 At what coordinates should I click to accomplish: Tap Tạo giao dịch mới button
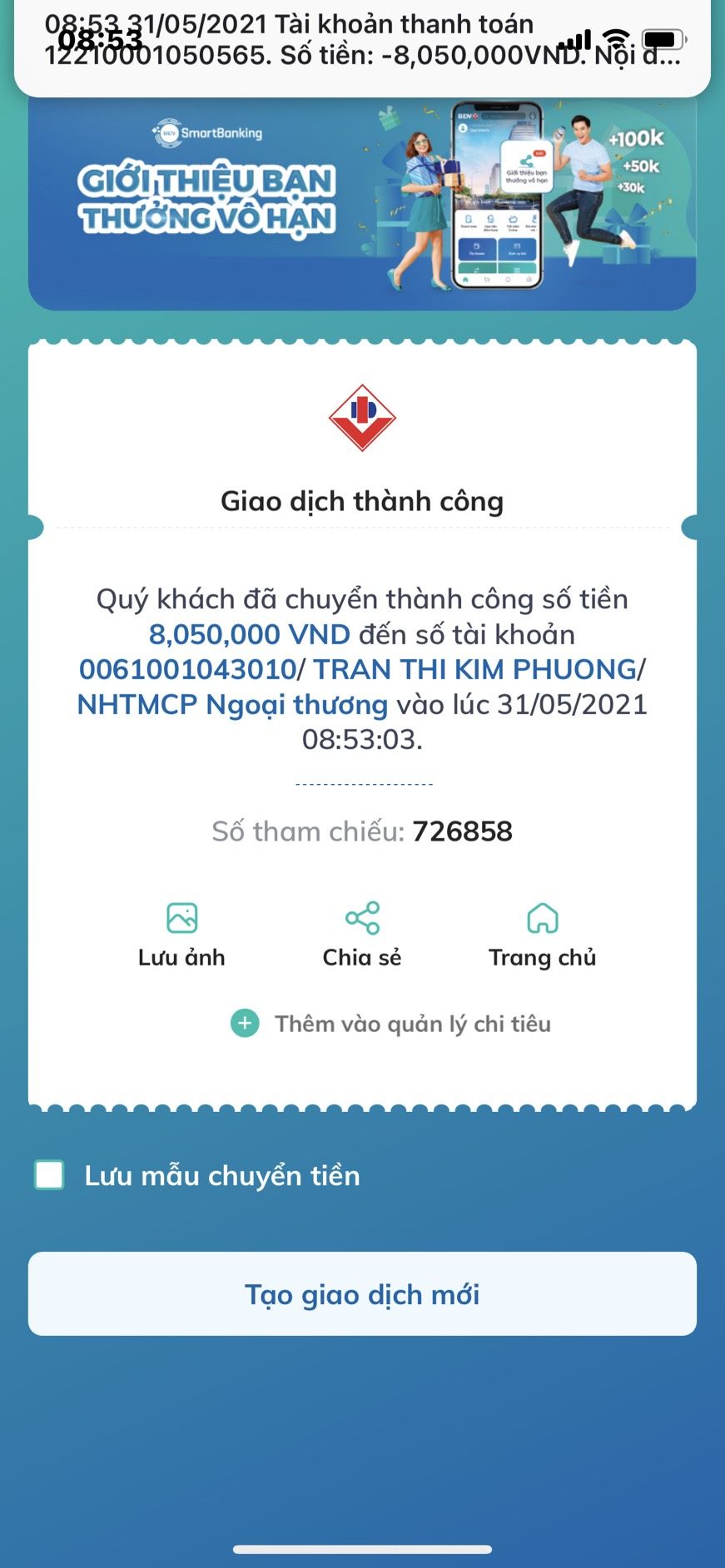[x=362, y=1294]
